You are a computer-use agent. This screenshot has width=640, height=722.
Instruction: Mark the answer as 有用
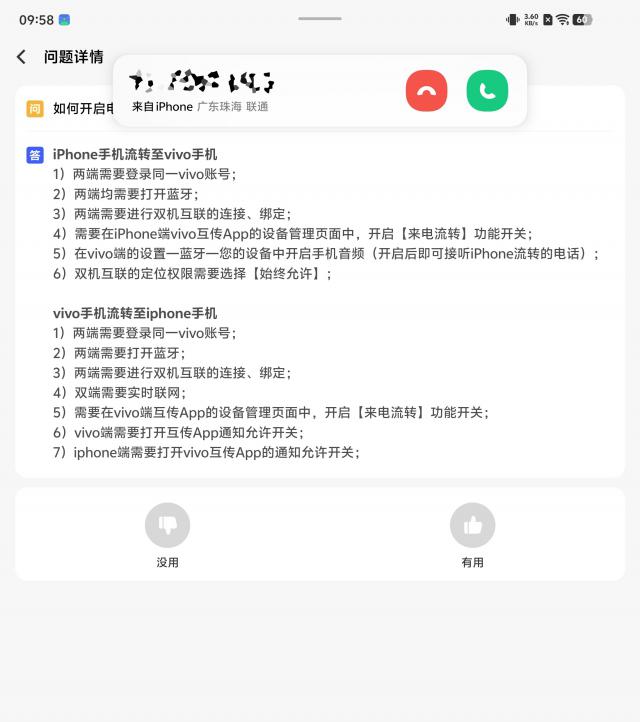click(472, 526)
